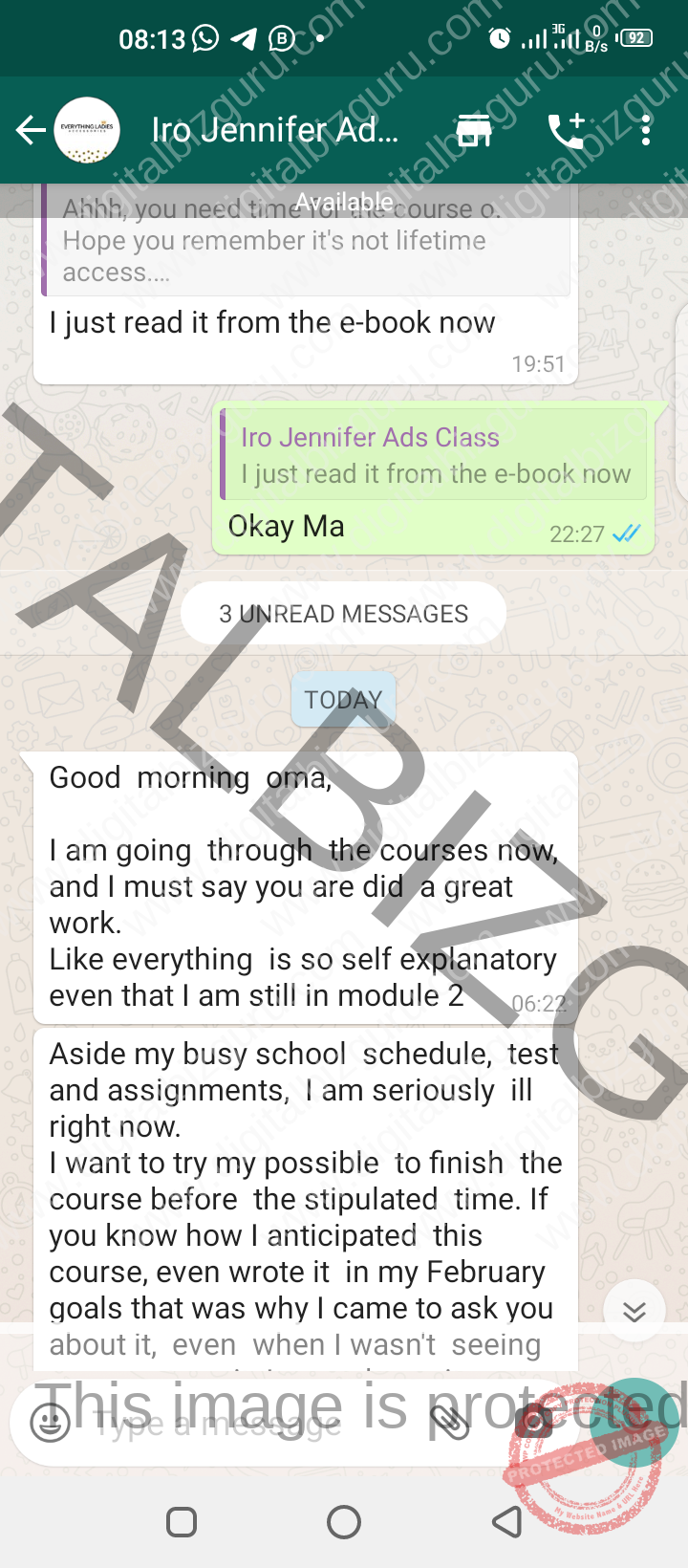Tap the quoted Iro Jennifer Ads Class reply
This screenshot has height=1568, width=688.
pos(435,455)
